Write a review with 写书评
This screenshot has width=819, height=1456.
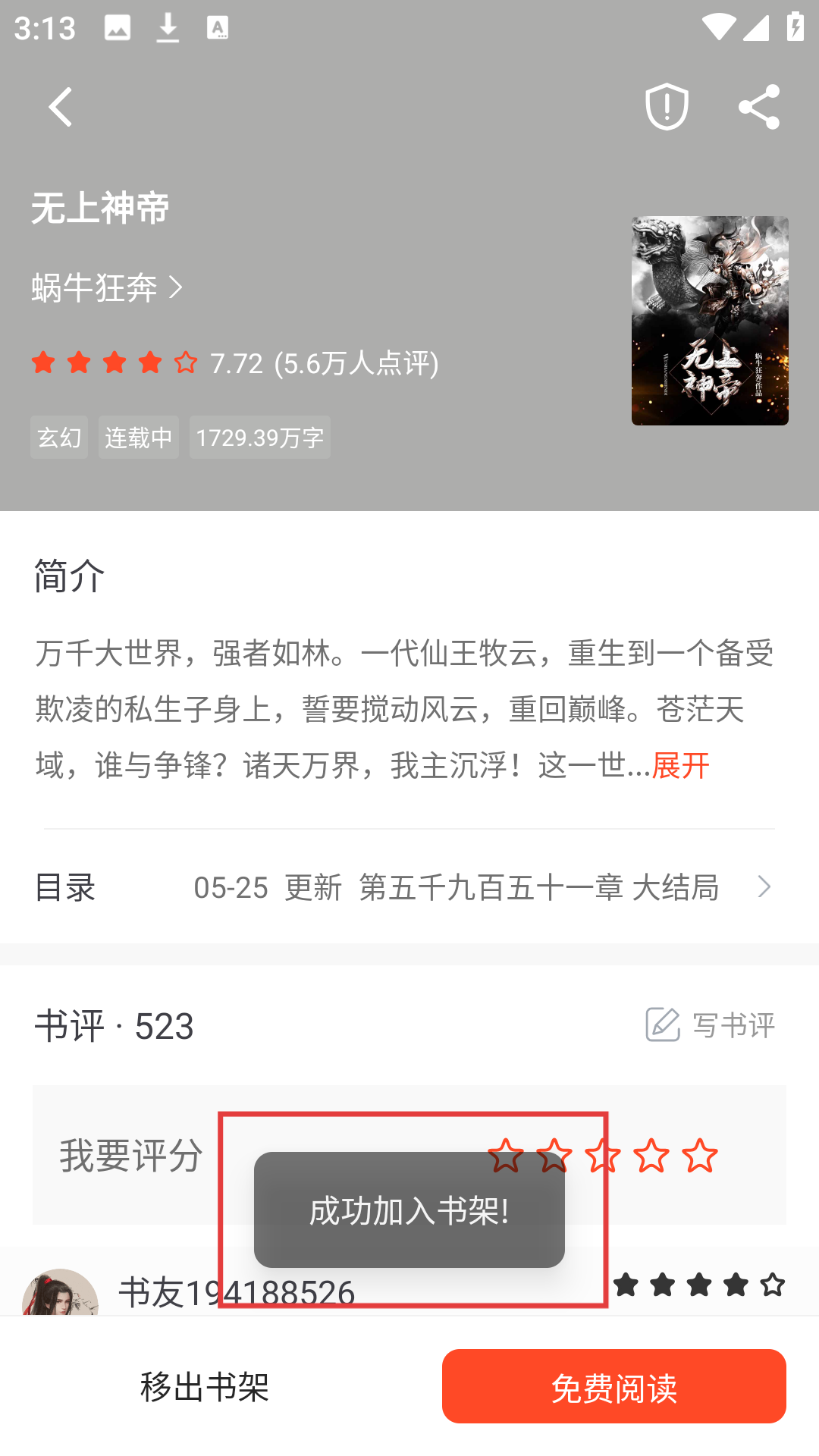tap(711, 1025)
